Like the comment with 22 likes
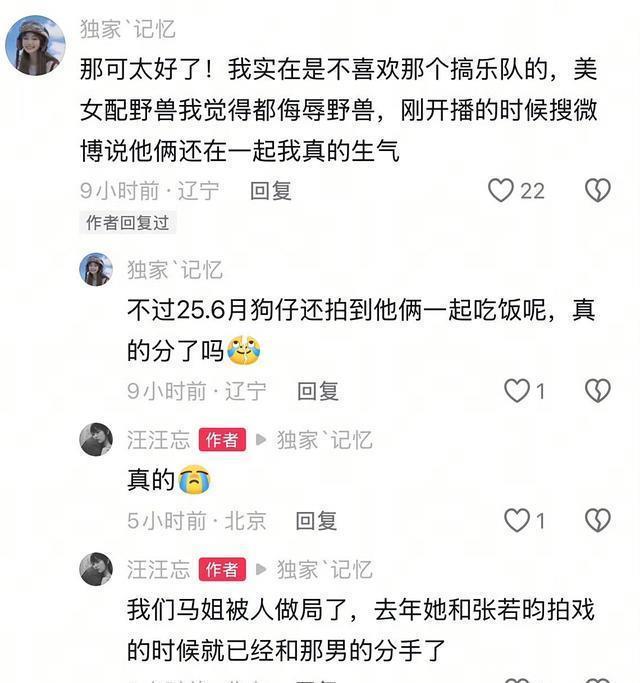The width and height of the screenshot is (640, 683). coord(501,190)
